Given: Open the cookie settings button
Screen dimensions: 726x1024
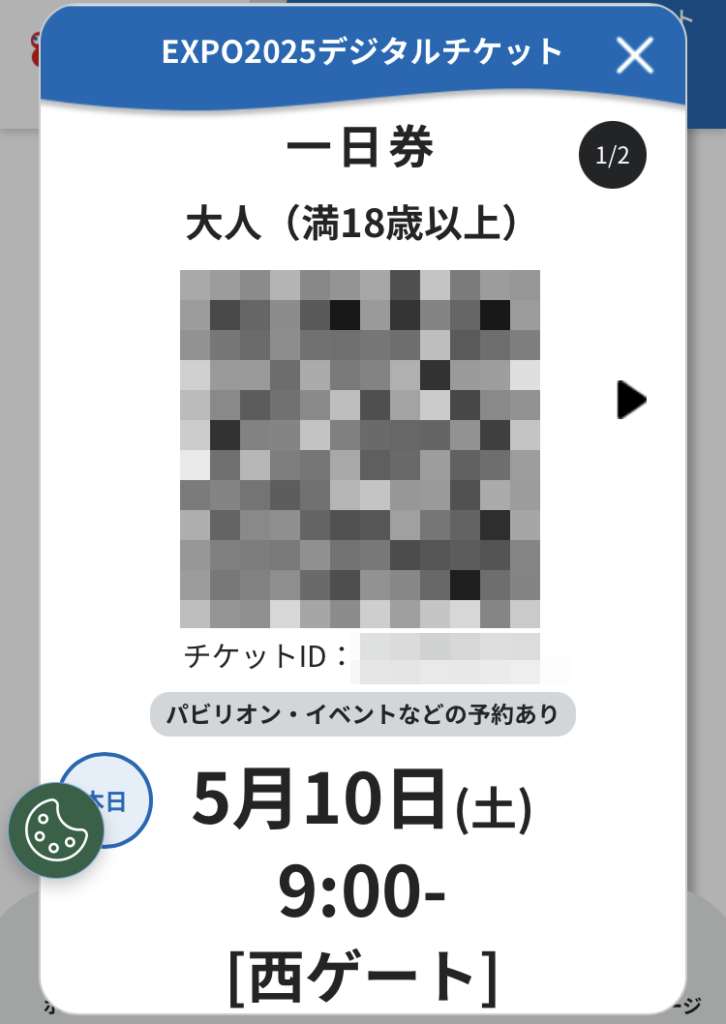Looking at the screenshot, I should [56, 830].
